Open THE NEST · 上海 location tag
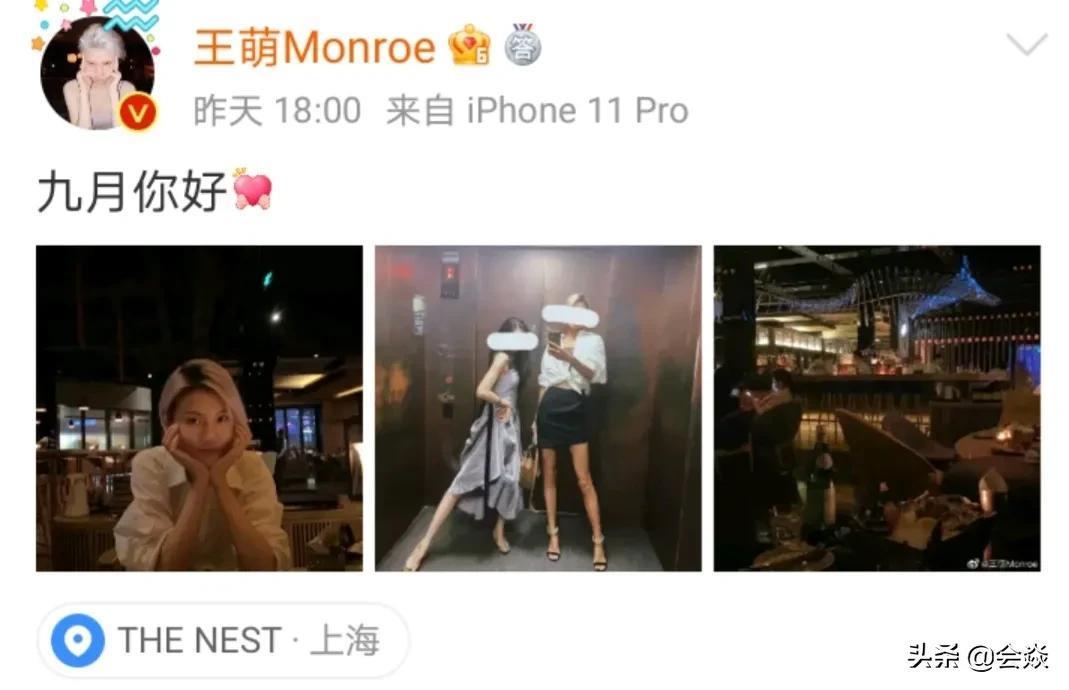 (x=222, y=640)
